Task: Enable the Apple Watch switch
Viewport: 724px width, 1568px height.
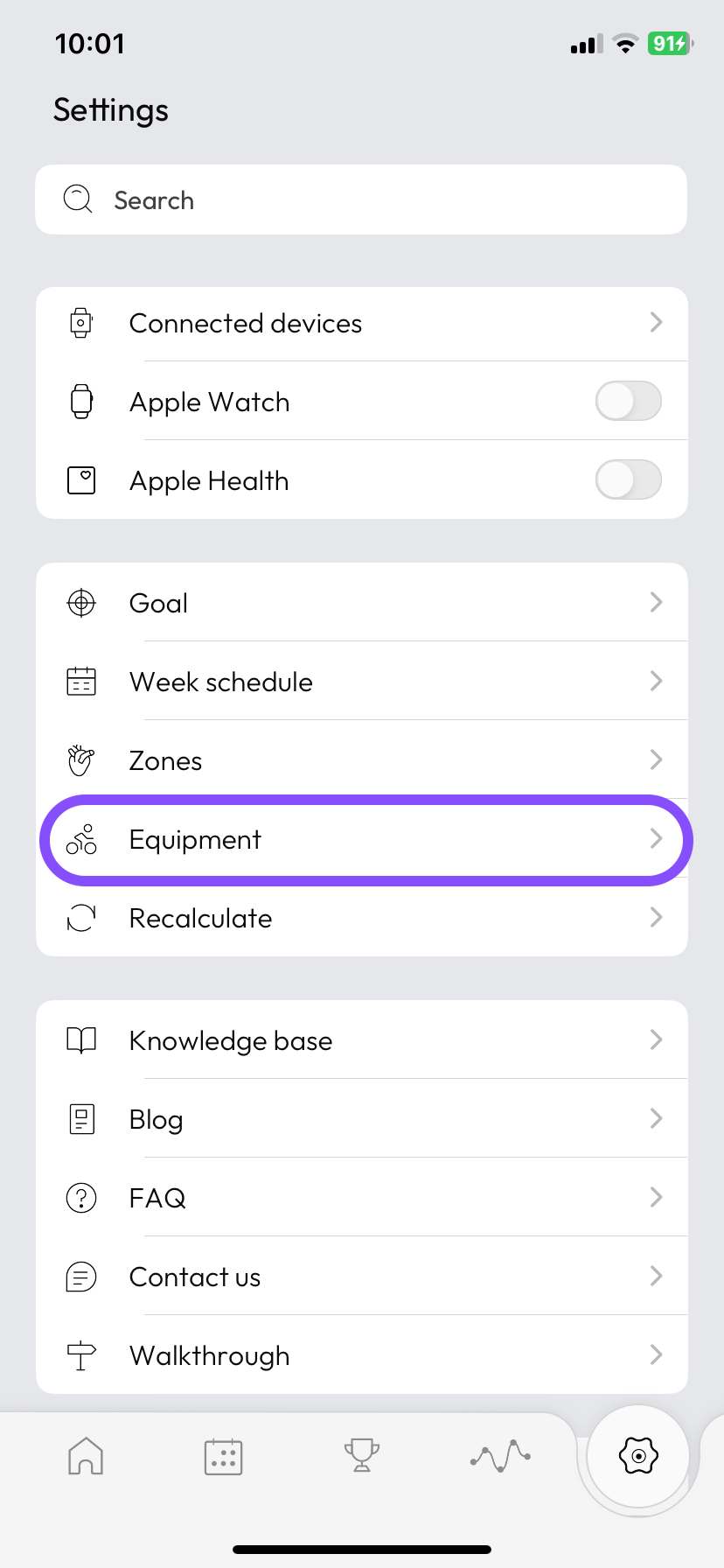Action: (x=628, y=402)
